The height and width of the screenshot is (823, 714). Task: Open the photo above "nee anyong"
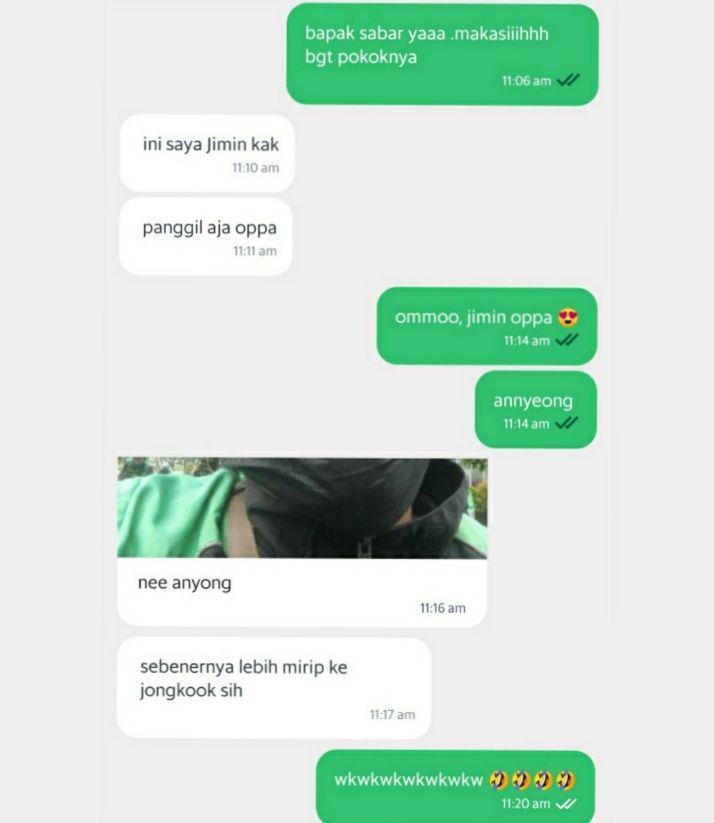pyautogui.click(x=302, y=507)
